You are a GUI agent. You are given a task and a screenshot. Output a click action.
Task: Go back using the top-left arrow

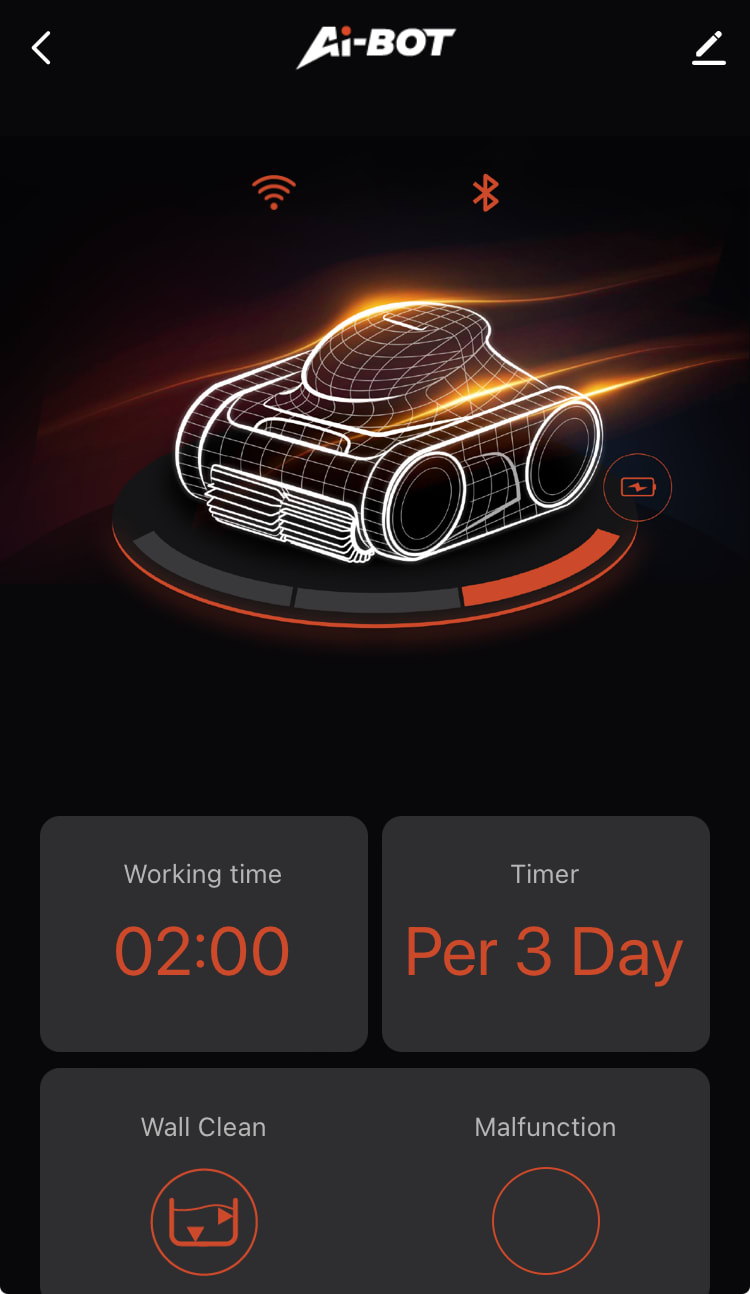[x=41, y=47]
